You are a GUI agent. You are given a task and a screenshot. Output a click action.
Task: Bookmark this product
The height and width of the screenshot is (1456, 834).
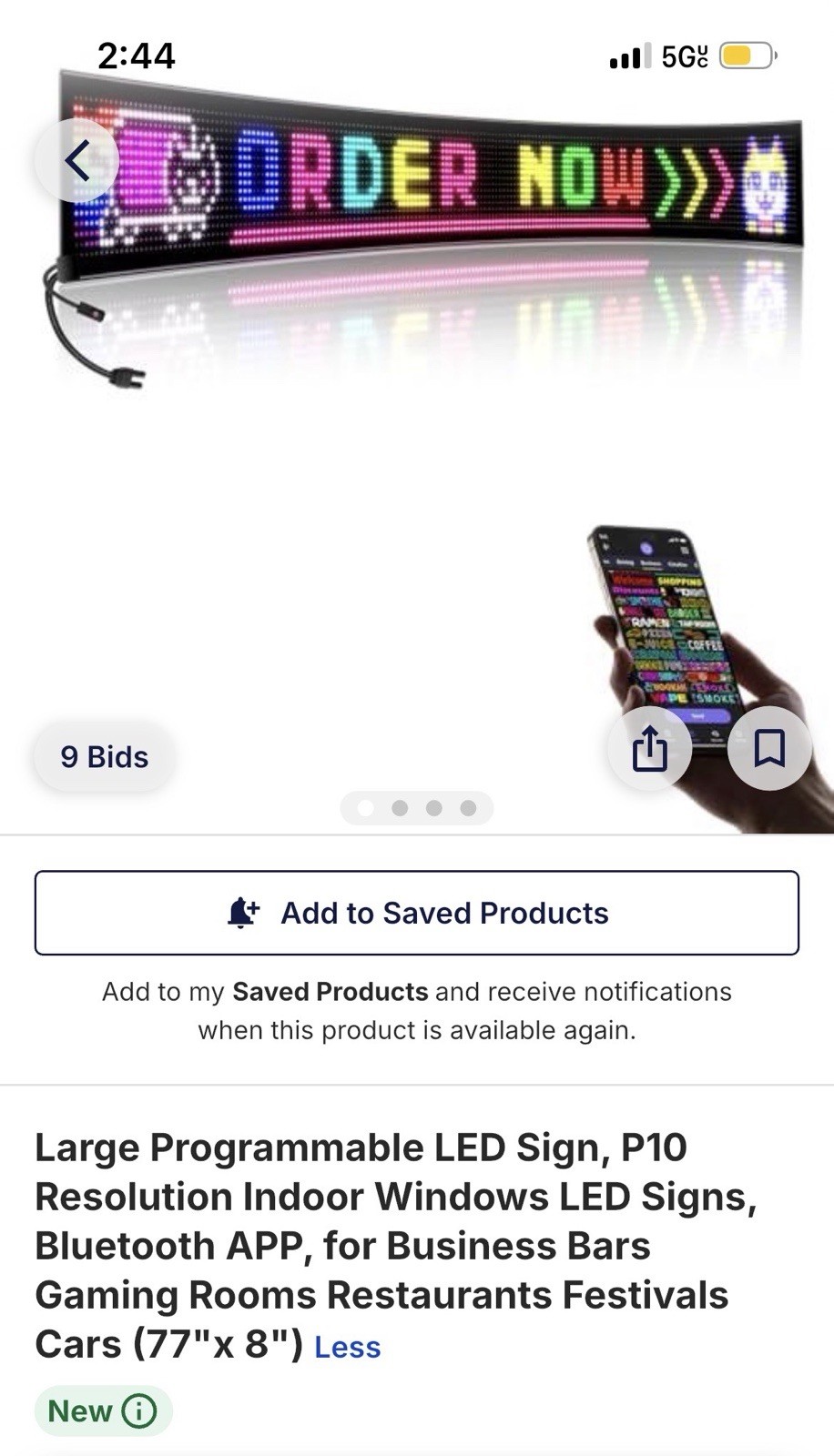coord(769,749)
